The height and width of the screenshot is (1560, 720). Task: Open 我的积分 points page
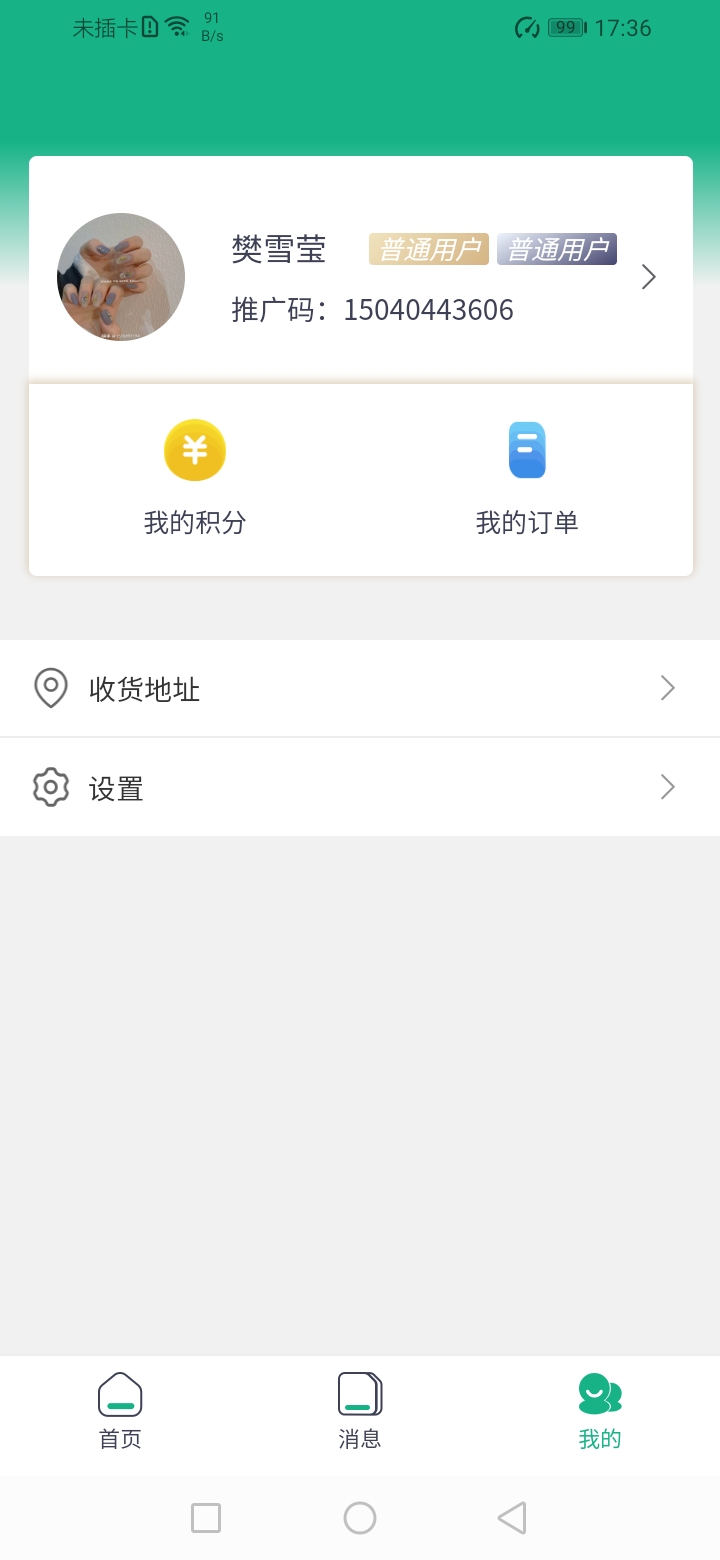[195, 478]
